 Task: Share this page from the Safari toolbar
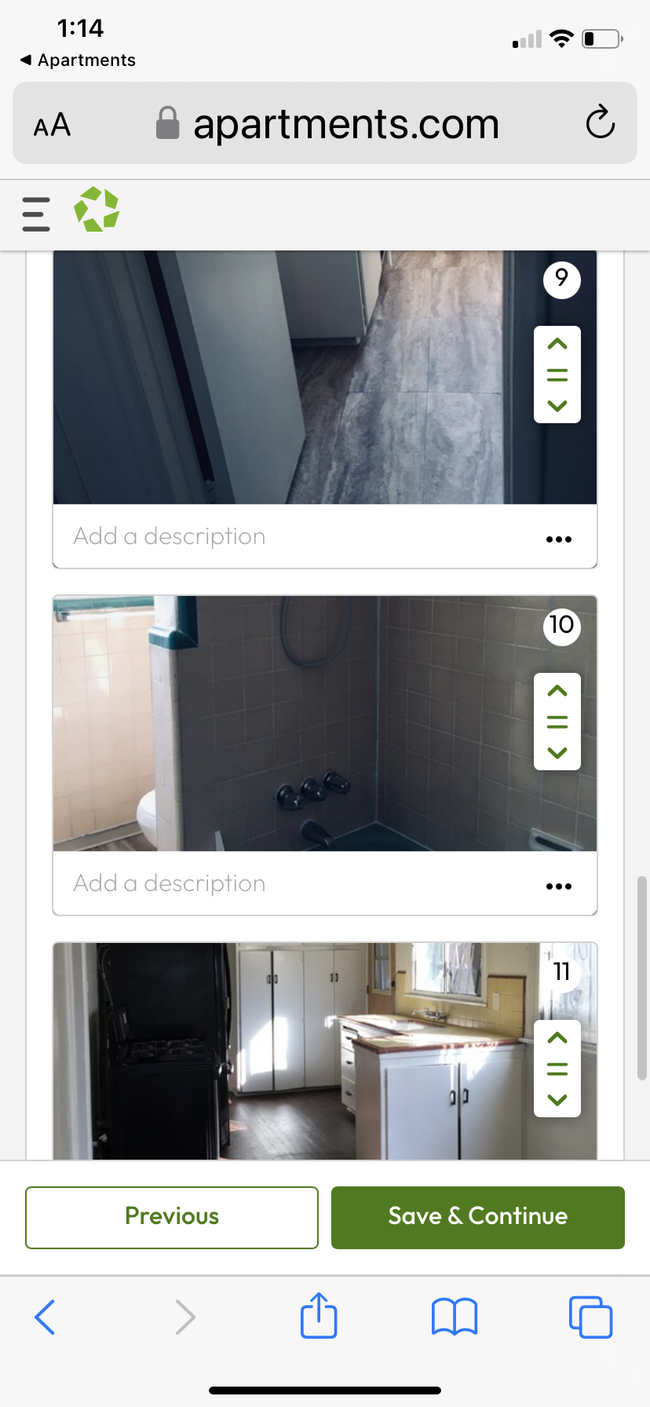[x=319, y=1316]
